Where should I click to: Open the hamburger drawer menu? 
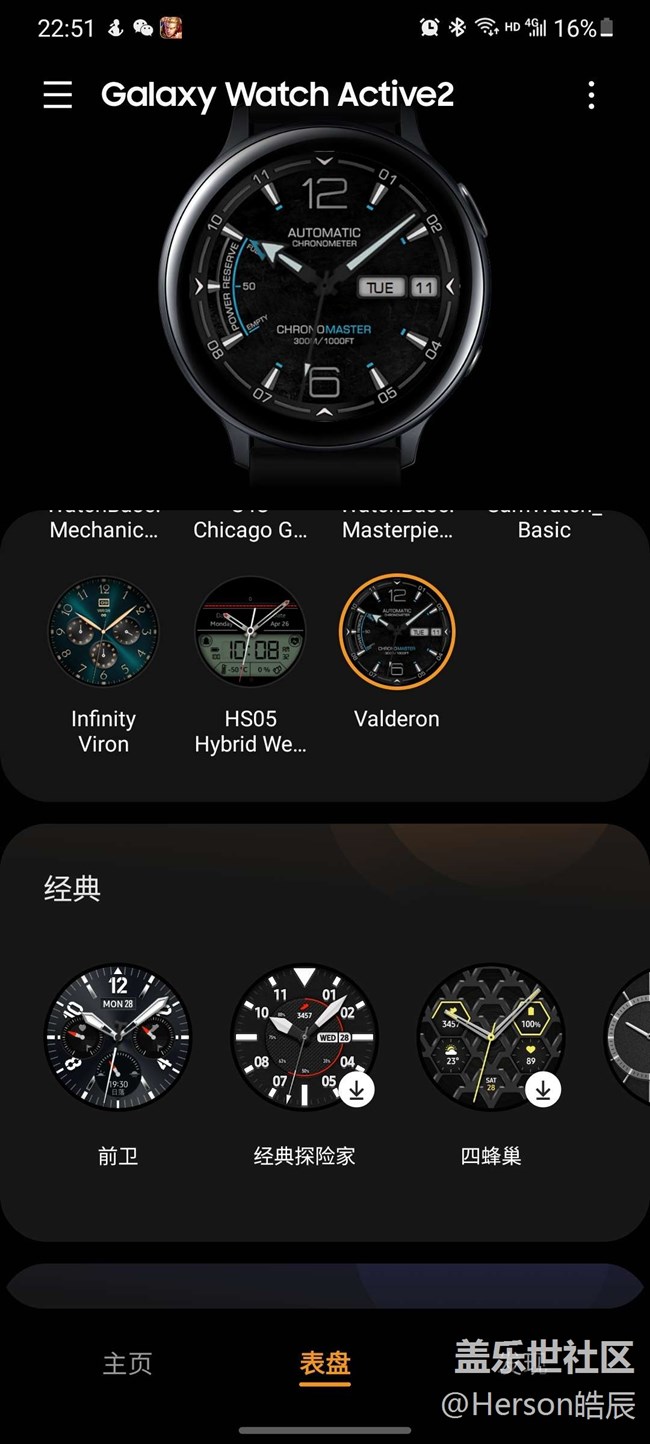tap(58, 95)
